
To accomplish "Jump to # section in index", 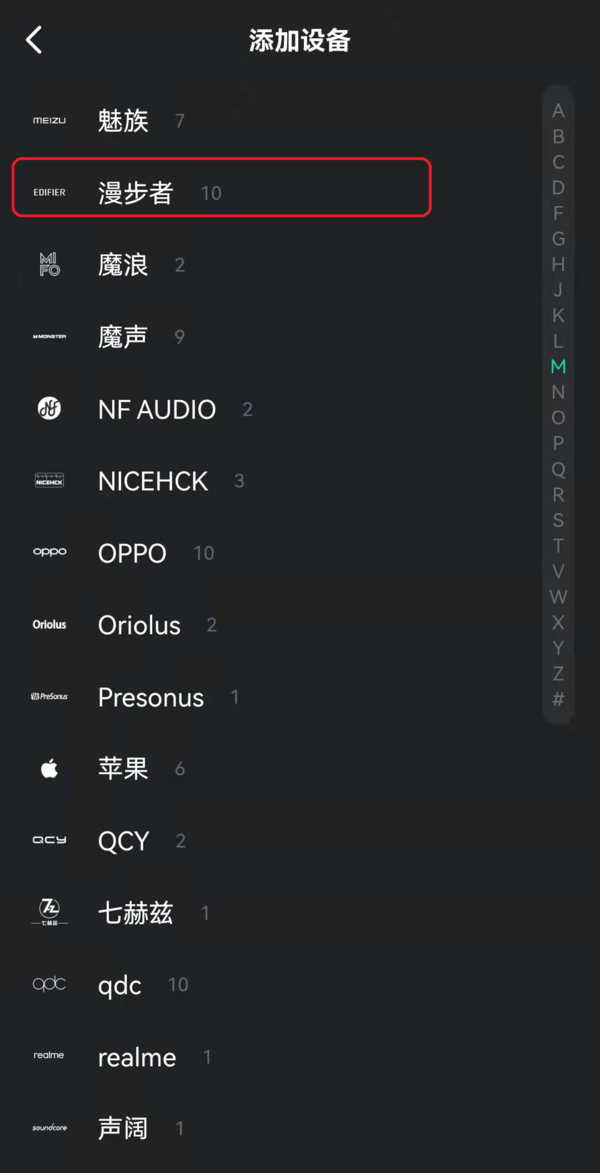I will tap(558, 699).
